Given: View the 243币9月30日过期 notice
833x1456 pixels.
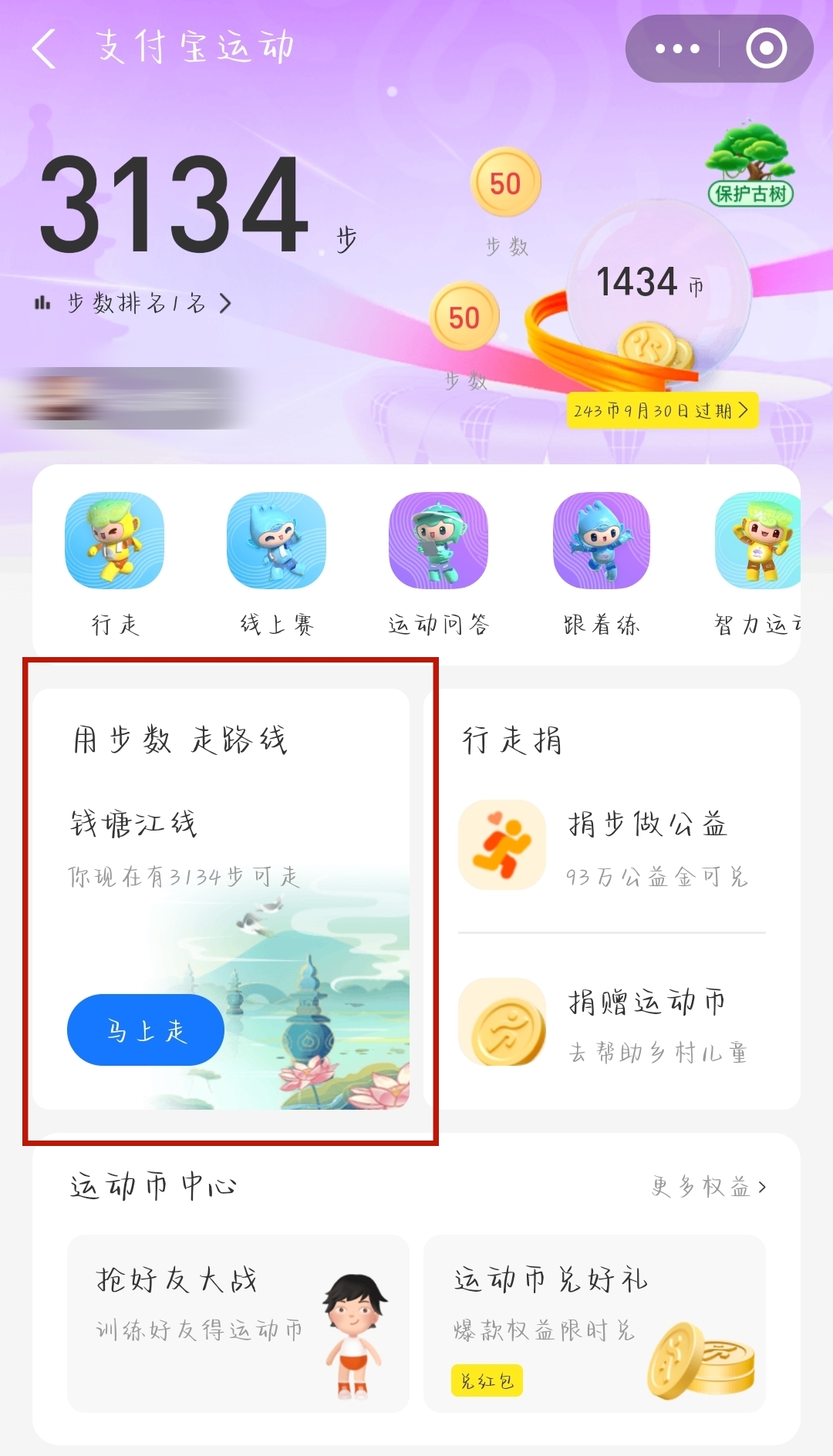Looking at the screenshot, I should click(x=662, y=410).
